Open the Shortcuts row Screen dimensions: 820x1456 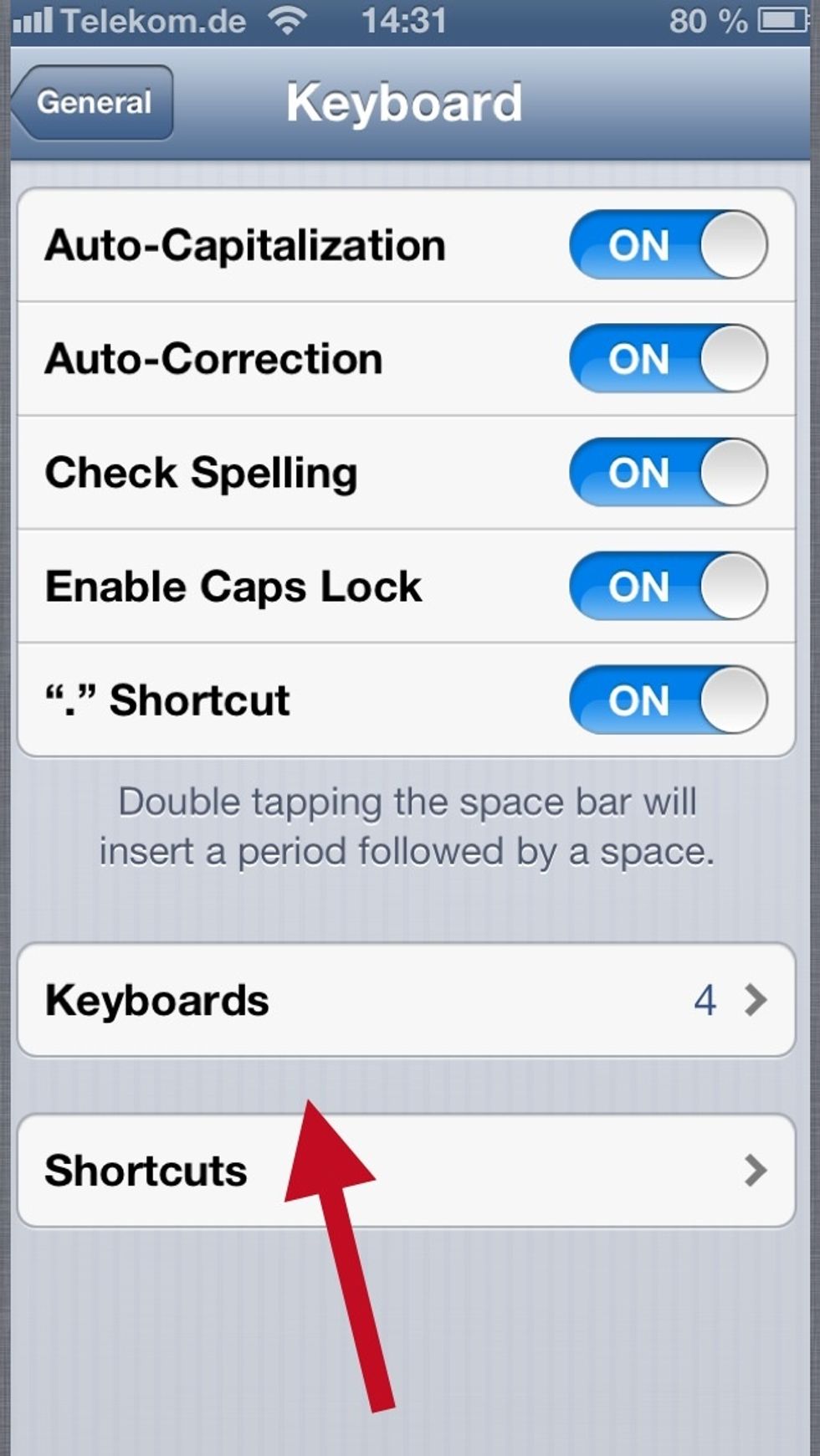tap(406, 1171)
